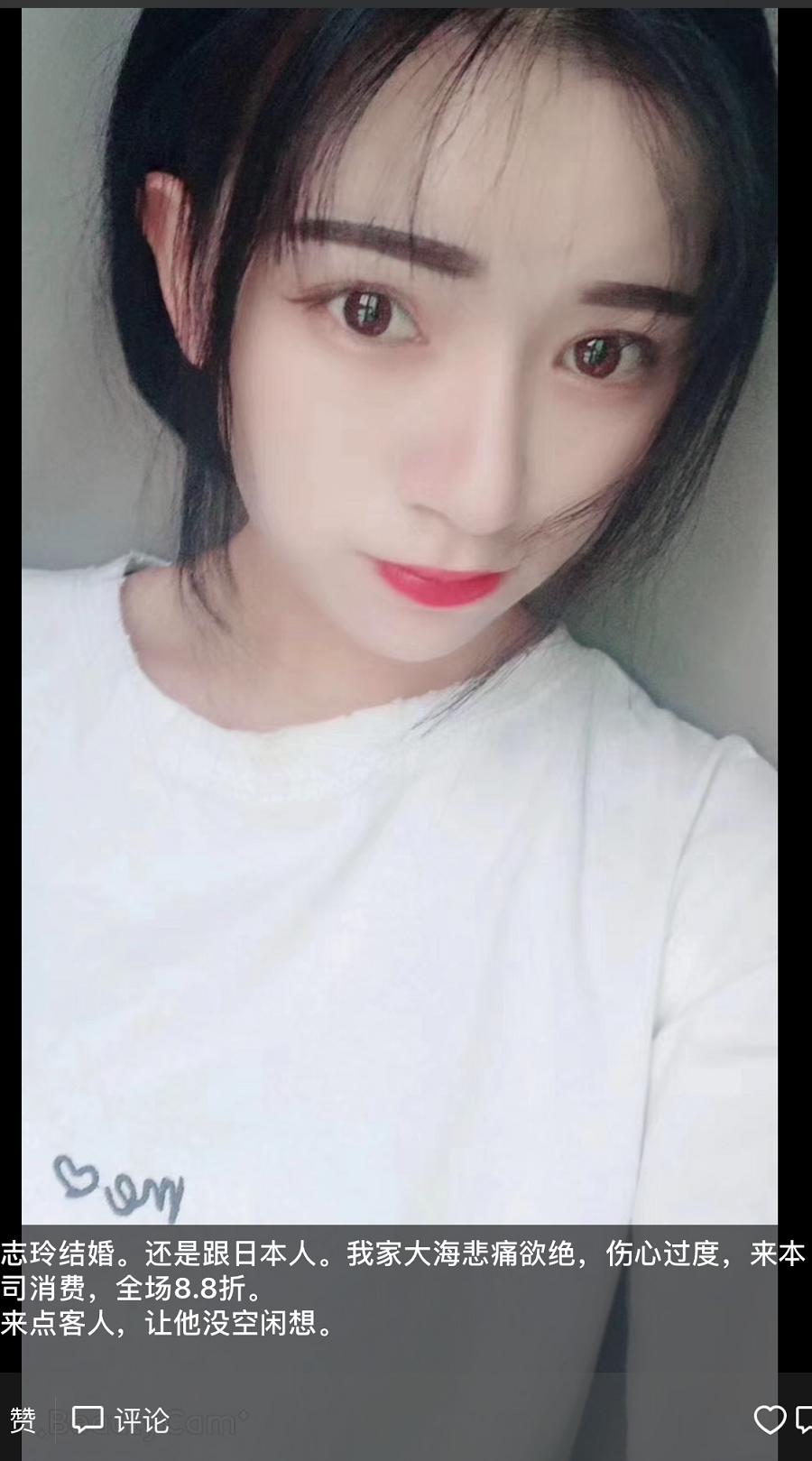Open 评论 to comment on the post
Screen dimensions: 812x1461
click(121, 1420)
